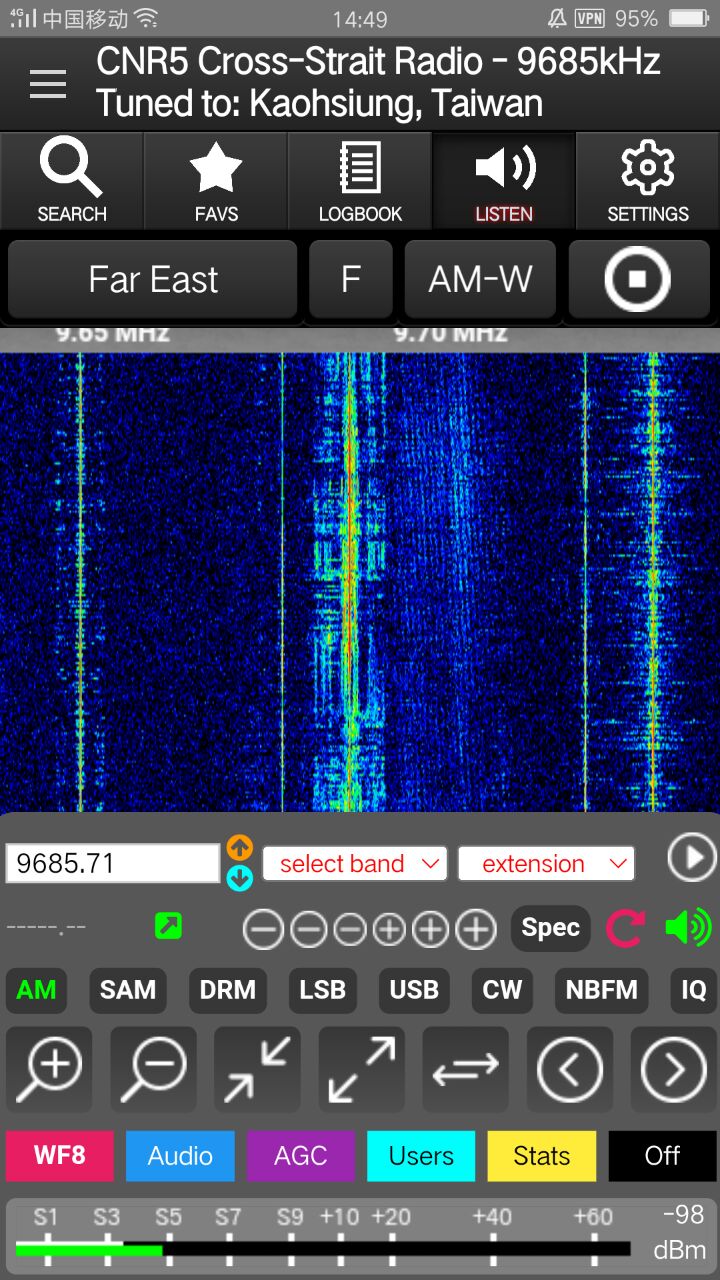This screenshot has height=1280, width=720.
Task: Toggle the Spec spectrum button
Action: coord(550,928)
